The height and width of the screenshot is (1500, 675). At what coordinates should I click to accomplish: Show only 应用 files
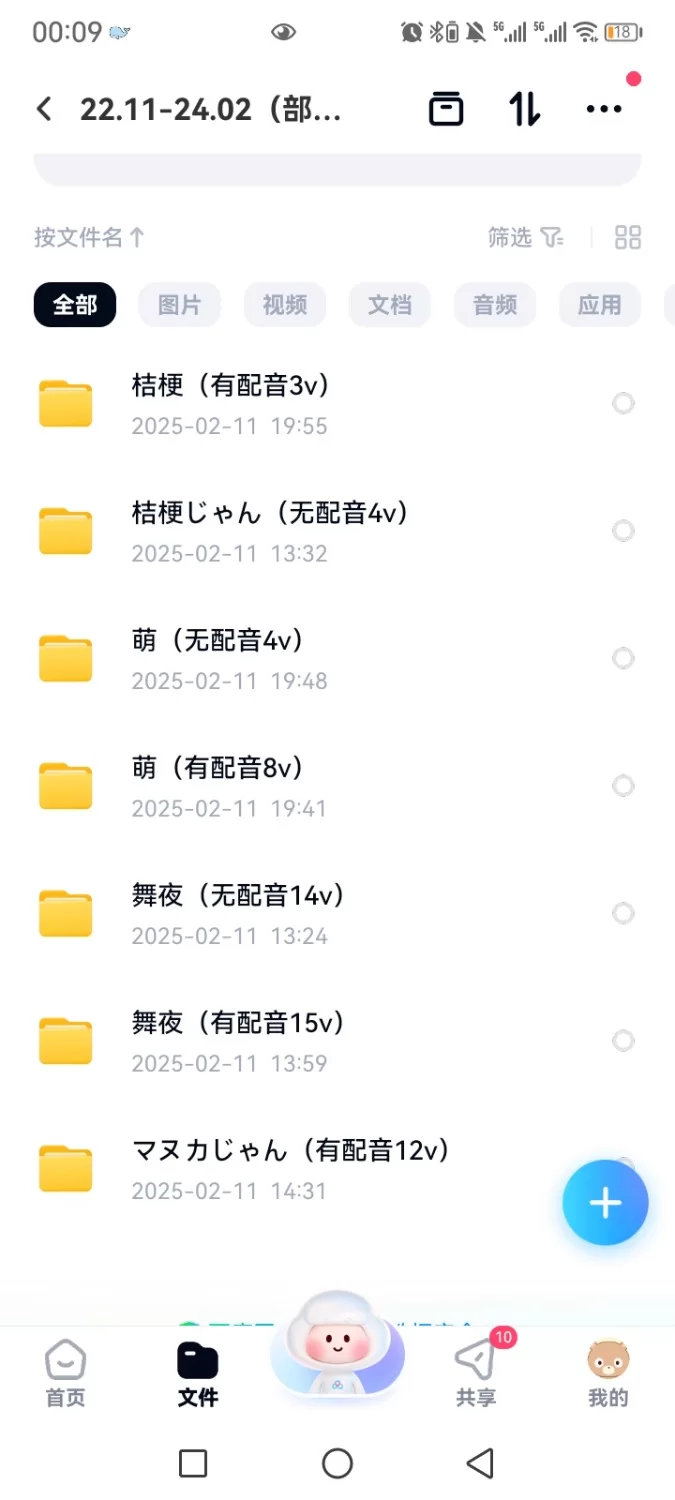[x=600, y=305]
